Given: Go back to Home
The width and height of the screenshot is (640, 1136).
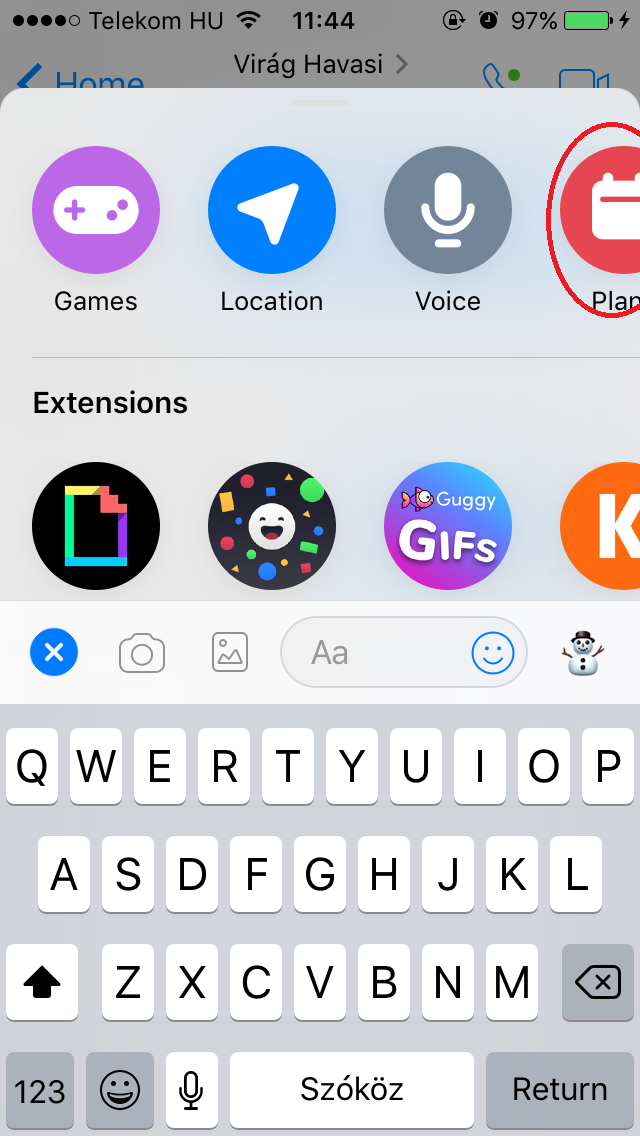Looking at the screenshot, I should pos(80,82).
